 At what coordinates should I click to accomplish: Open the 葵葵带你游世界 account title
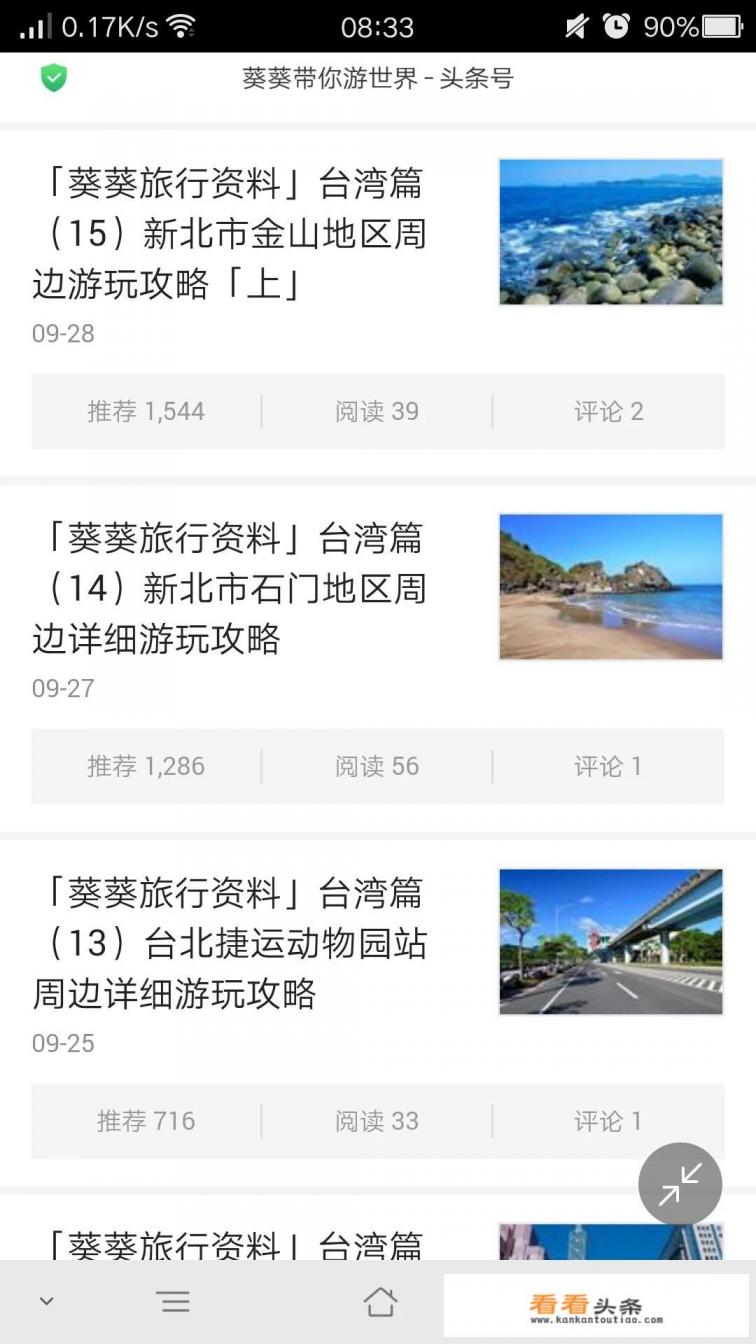pyautogui.click(x=378, y=78)
